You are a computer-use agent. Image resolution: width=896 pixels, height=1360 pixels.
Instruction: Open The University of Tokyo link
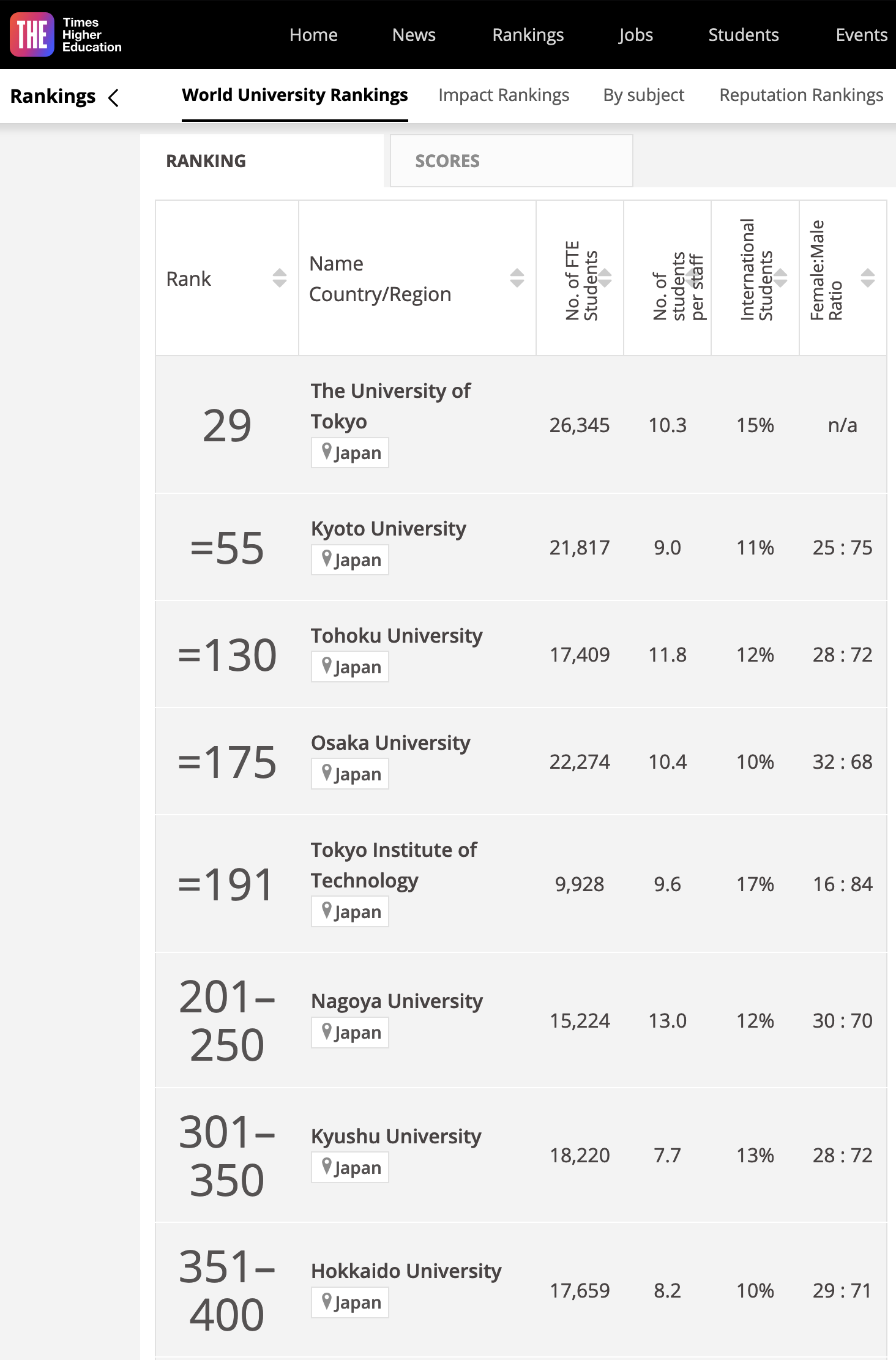pyautogui.click(x=391, y=406)
